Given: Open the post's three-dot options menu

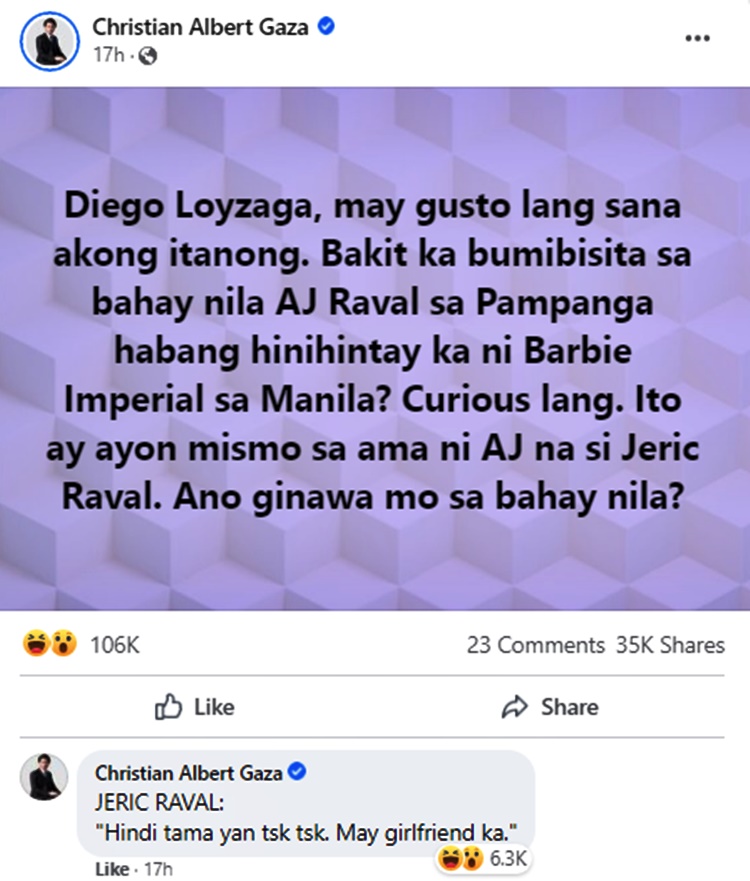Looking at the screenshot, I should [x=696, y=38].
